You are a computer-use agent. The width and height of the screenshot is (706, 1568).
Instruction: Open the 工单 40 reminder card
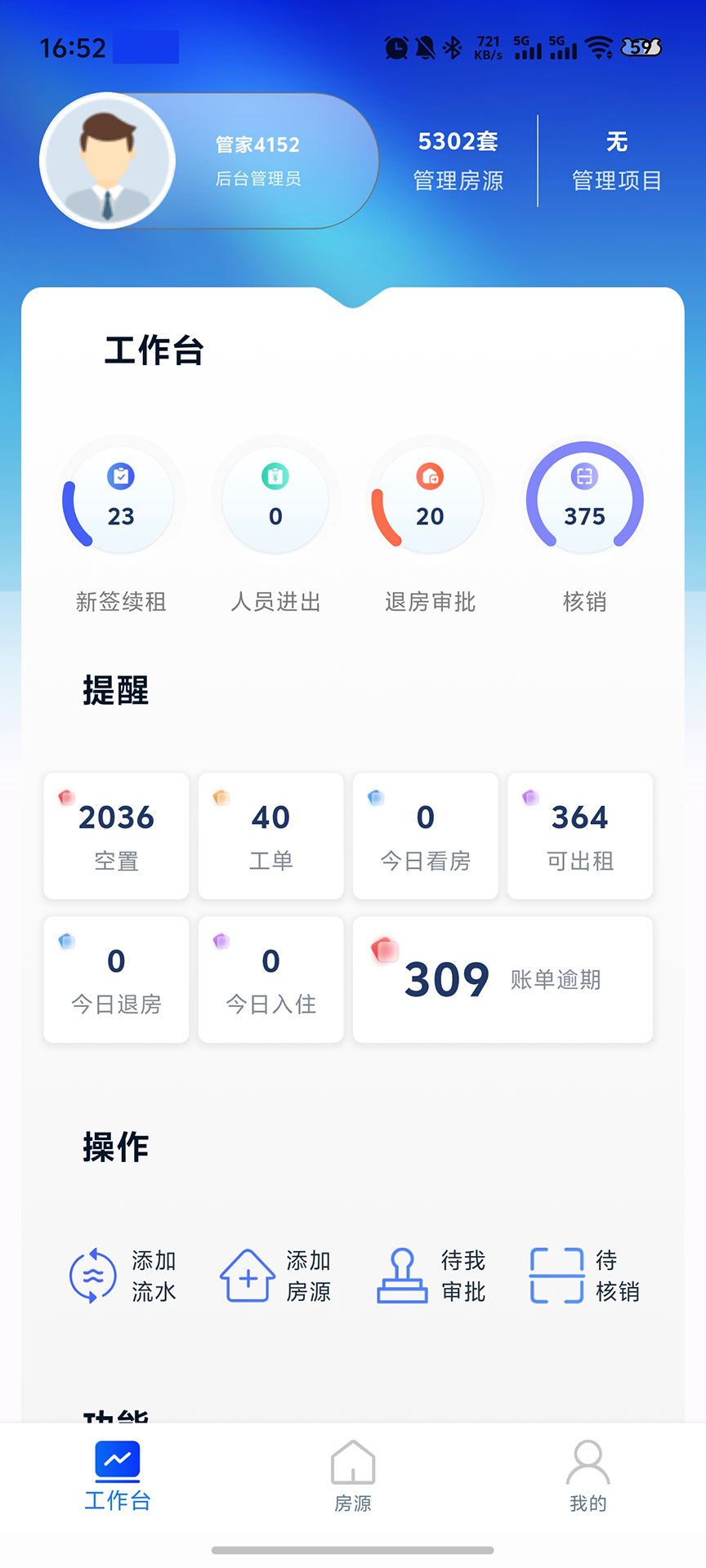[270, 835]
